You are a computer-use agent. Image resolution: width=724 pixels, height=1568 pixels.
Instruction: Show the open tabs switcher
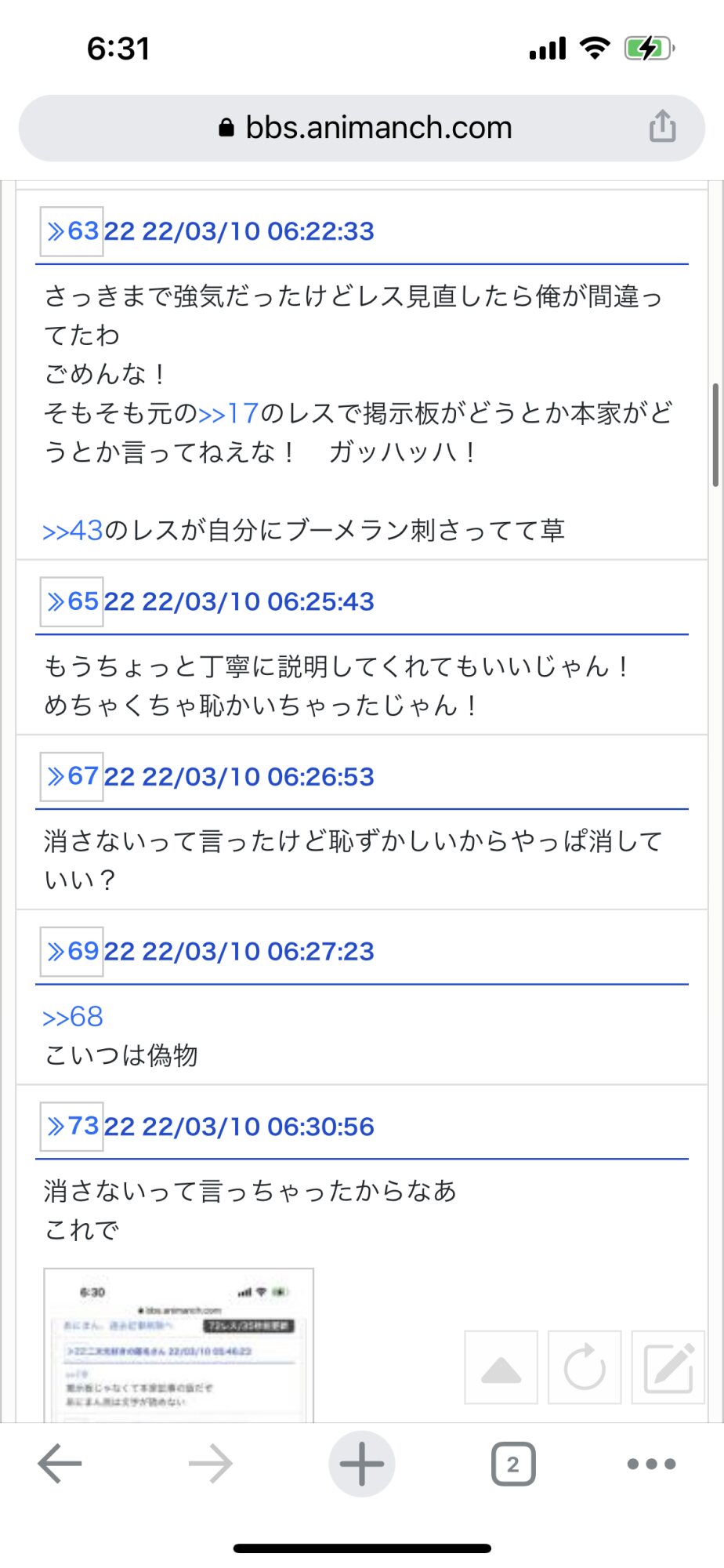point(513,1464)
